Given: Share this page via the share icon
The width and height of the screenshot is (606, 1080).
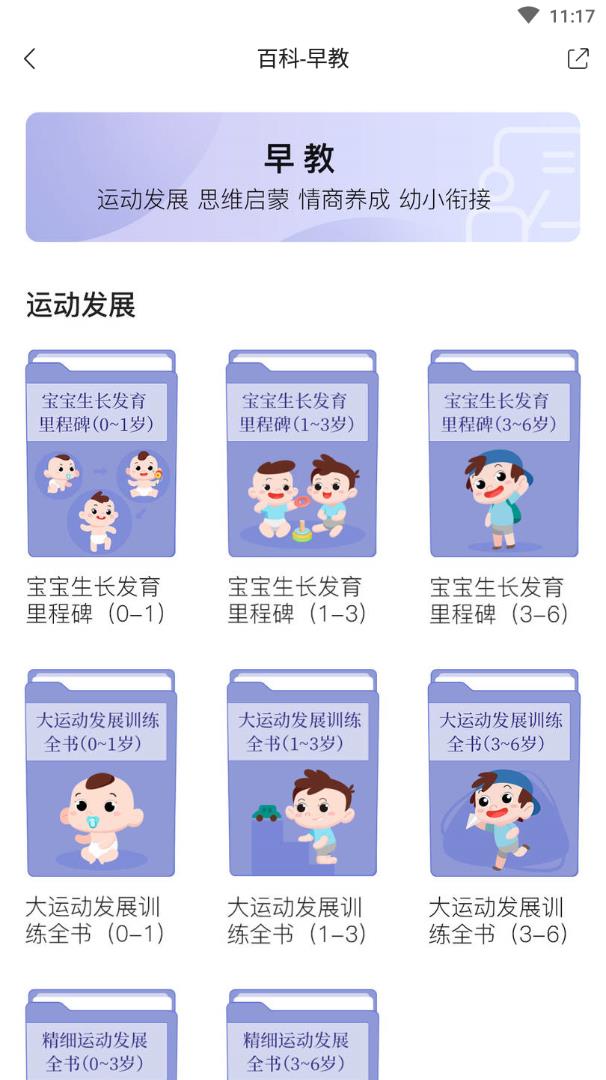Looking at the screenshot, I should [x=578, y=59].
